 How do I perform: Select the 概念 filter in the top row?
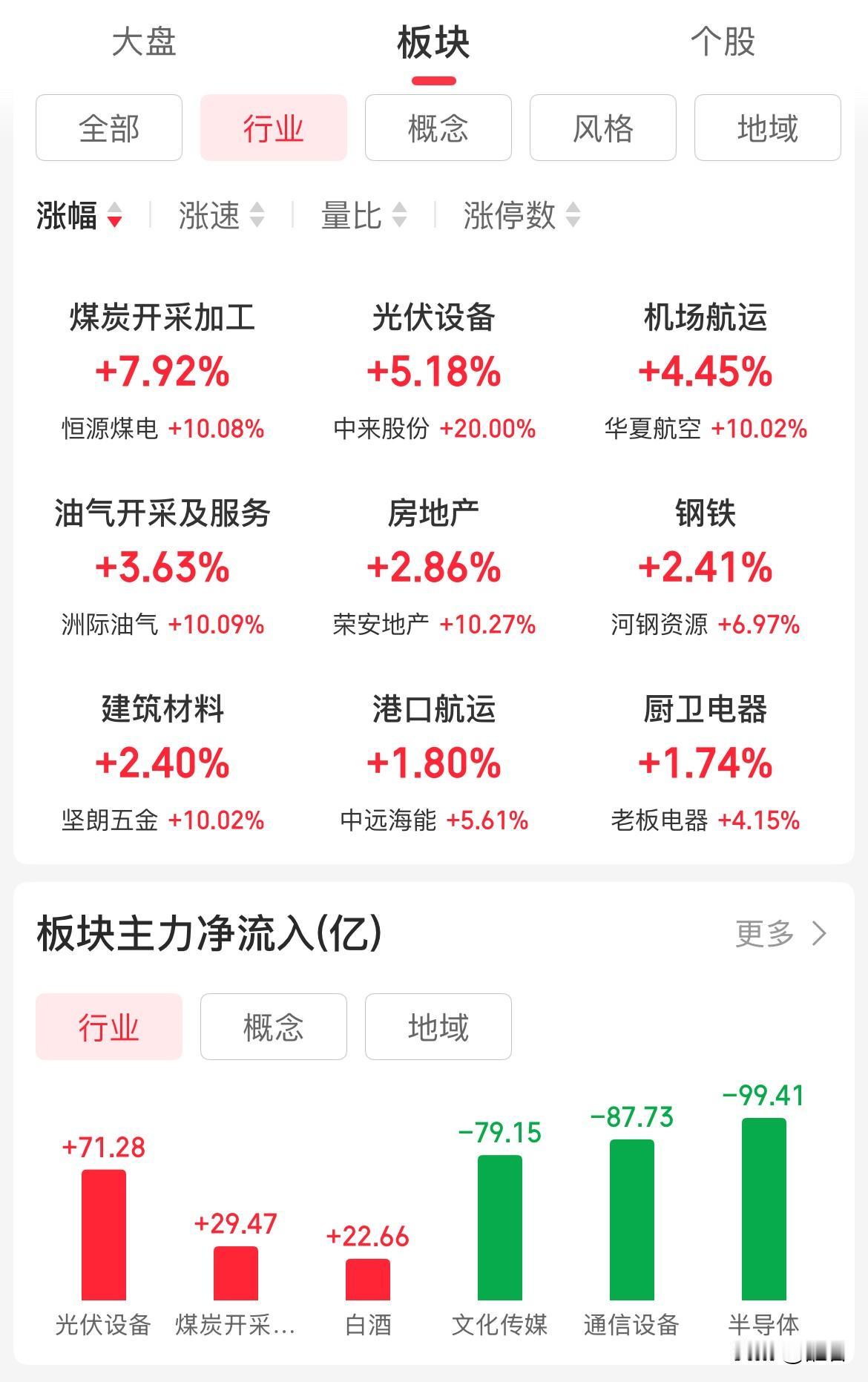(437, 128)
